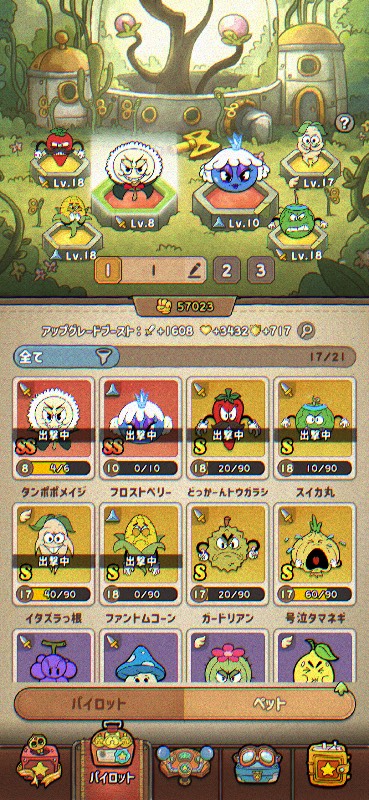
Task: Open the ガードリアン pilot card
Action: pyautogui.click(x=228, y=554)
